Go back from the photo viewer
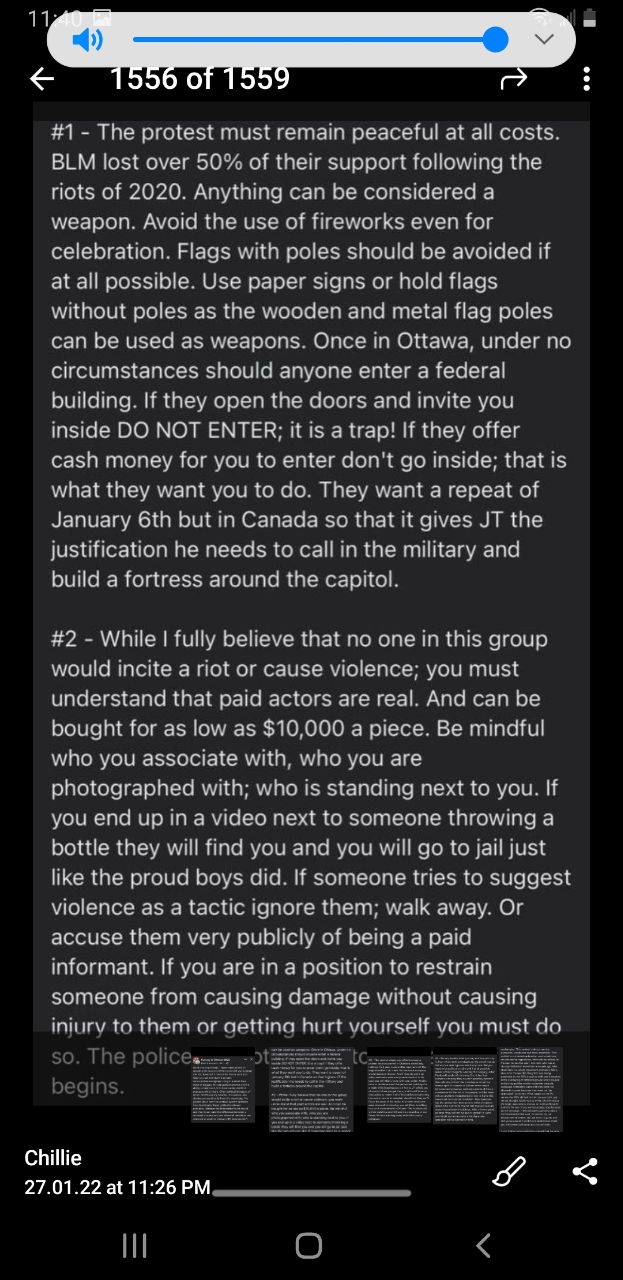Viewport: 623px width, 1280px height. (41, 79)
